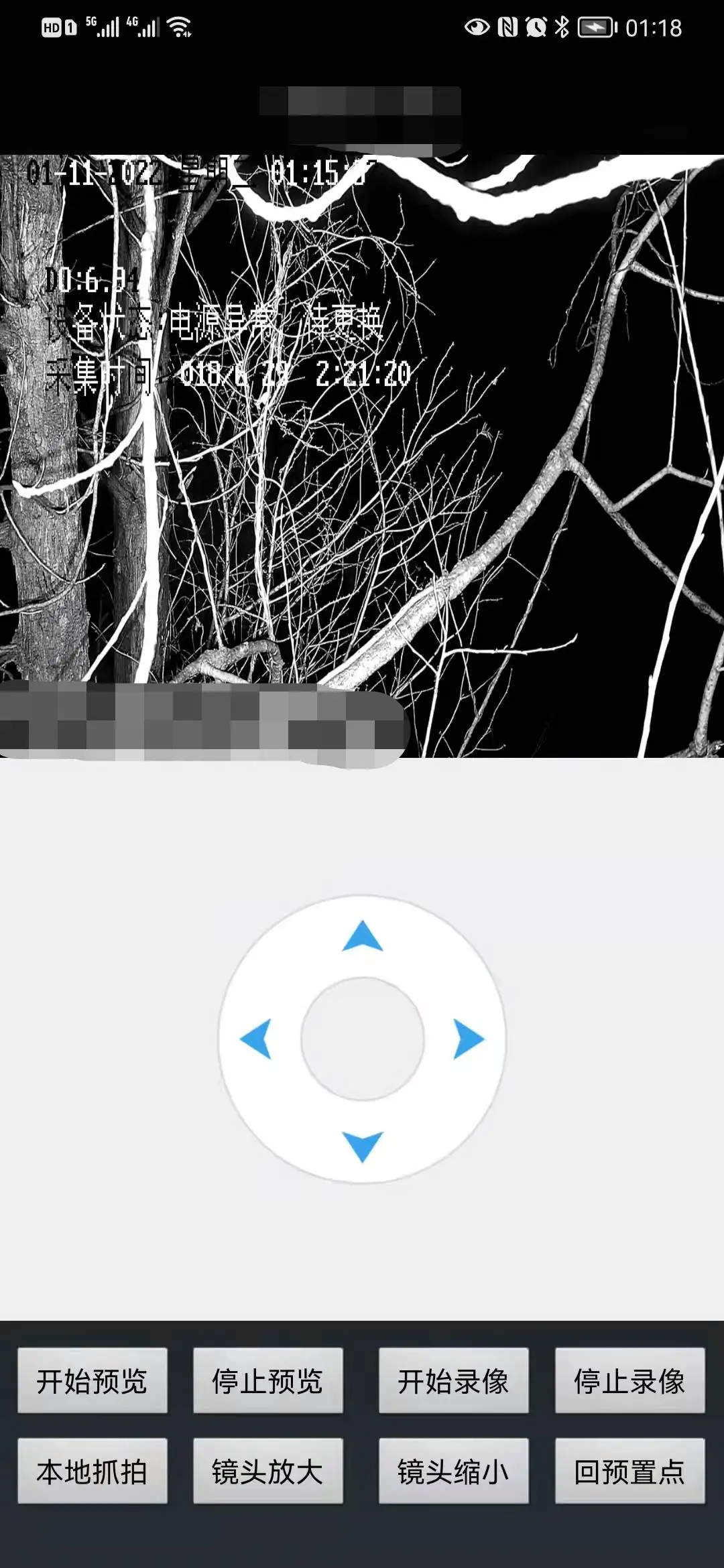This screenshot has width=724, height=1568.
Task: Zoom out the lens with 镜头缩小
Action: 454,1472
